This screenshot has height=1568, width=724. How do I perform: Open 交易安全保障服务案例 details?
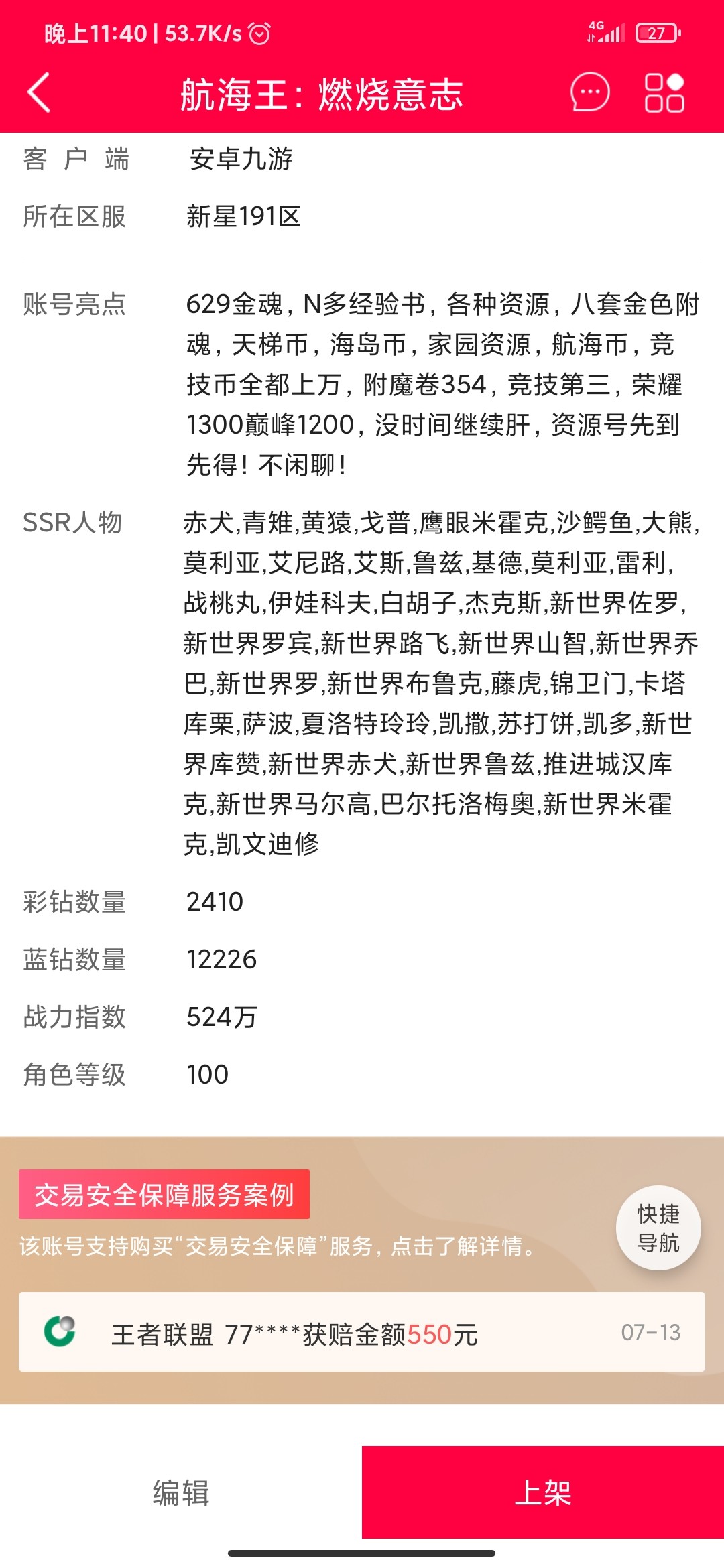click(164, 1194)
